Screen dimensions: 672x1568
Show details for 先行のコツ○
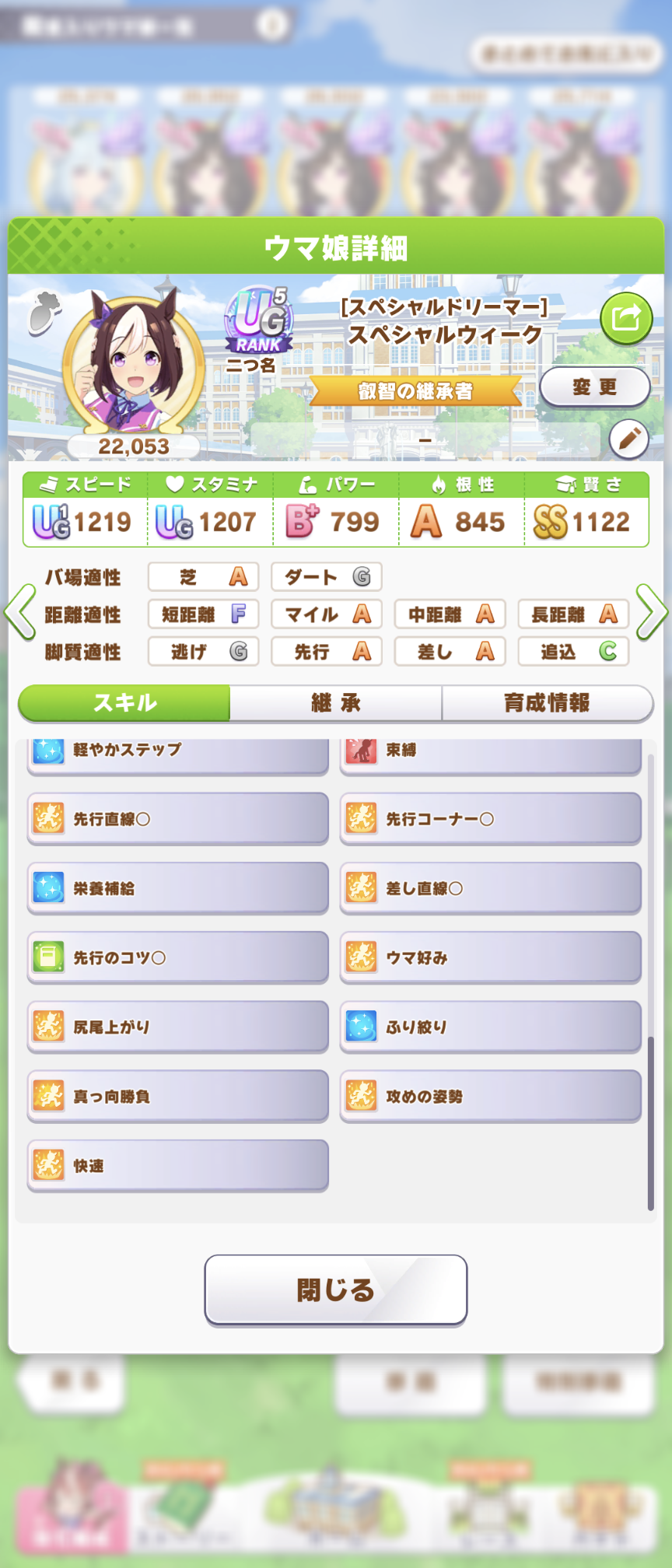click(x=178, y=957)
